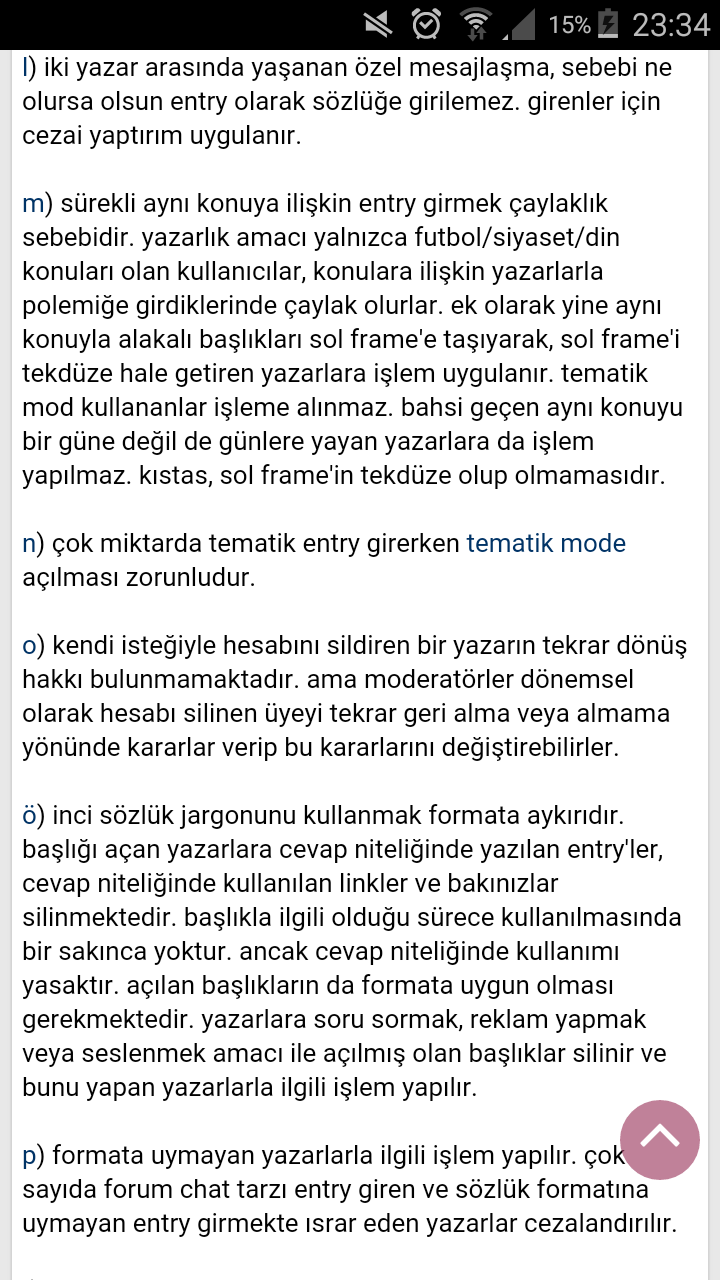Open the "ö" rule anchor link
The image size is (720, 1280).
(30, 816)
